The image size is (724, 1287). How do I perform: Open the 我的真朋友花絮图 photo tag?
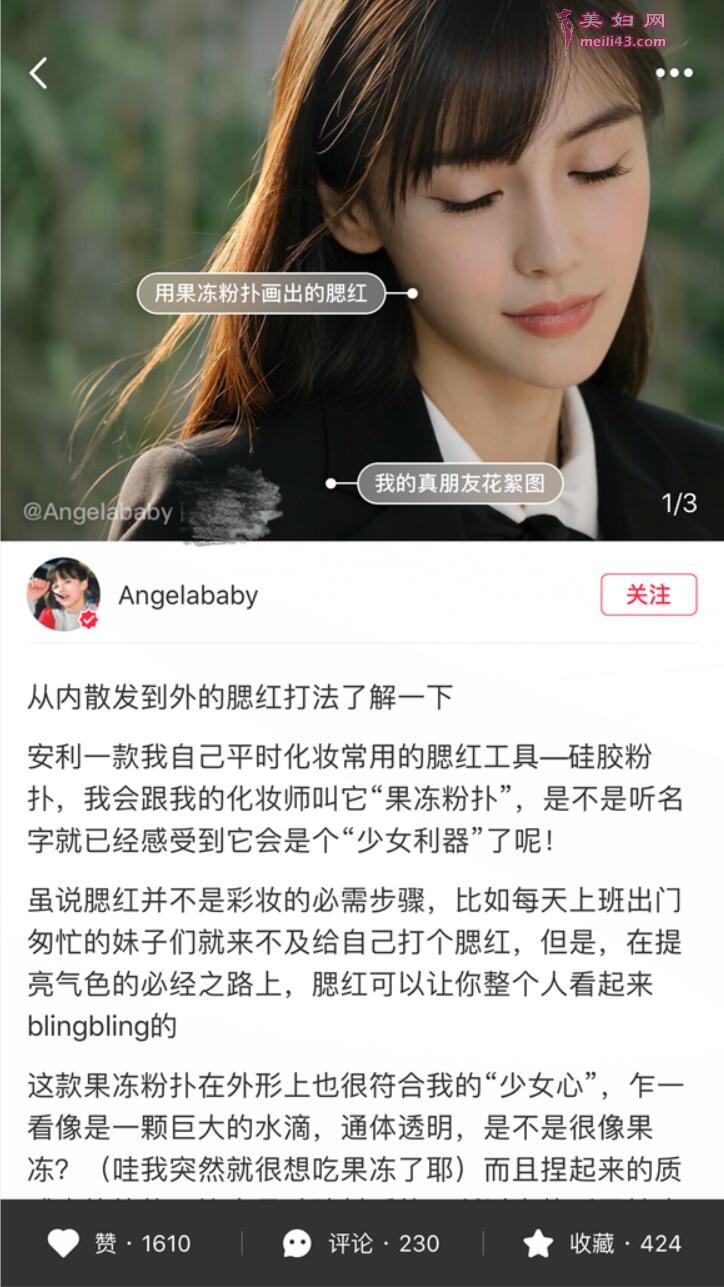coord(460,484)
